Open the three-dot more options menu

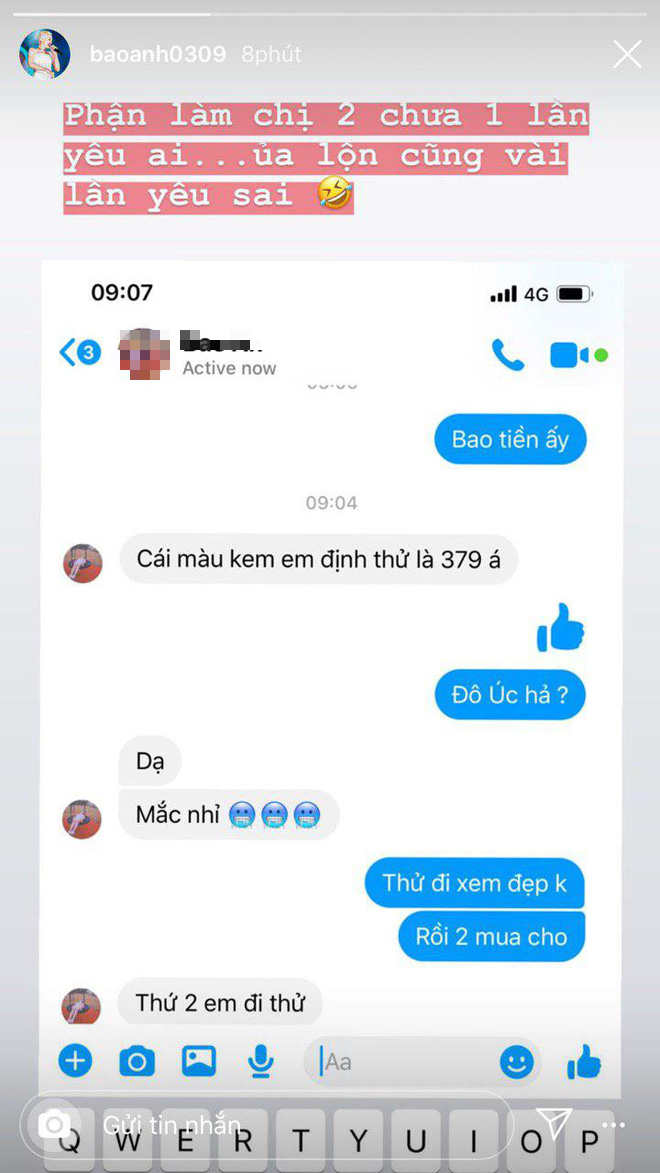click(613, 1124)
